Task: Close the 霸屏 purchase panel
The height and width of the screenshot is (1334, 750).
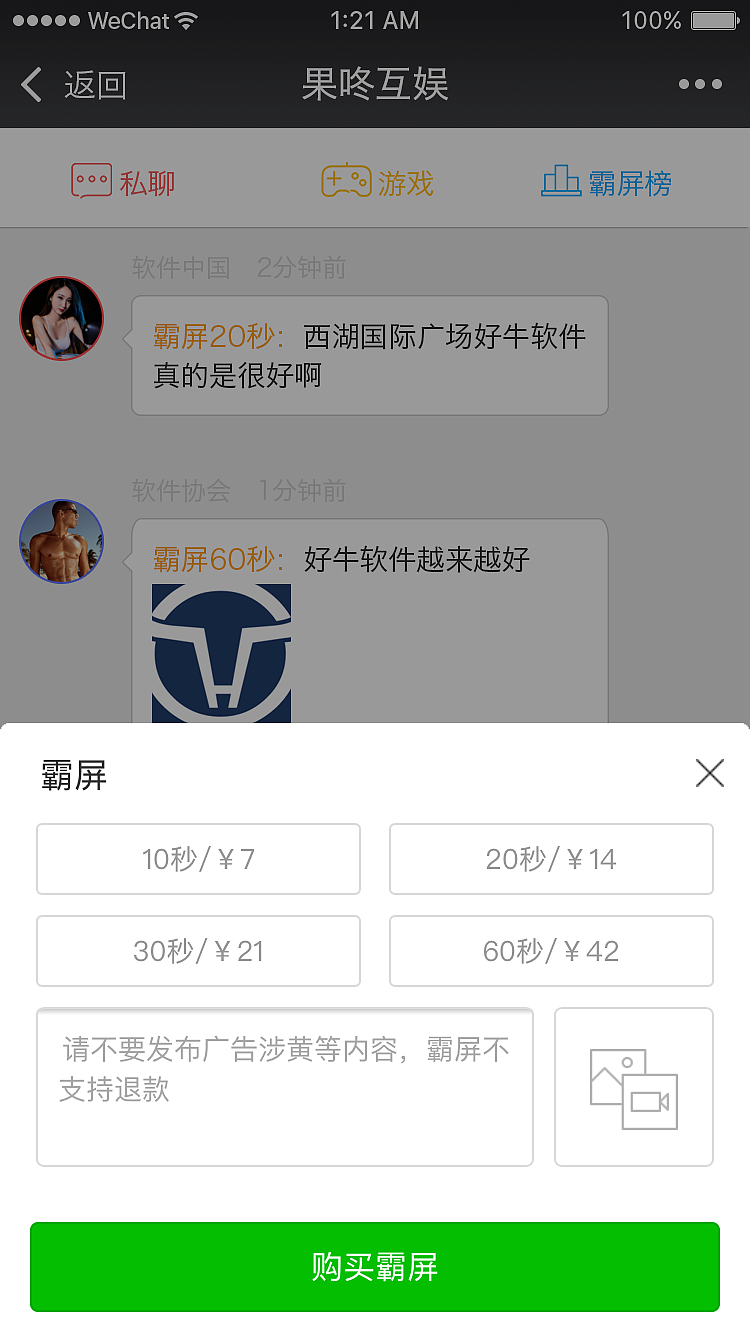Action: tap(710, 773)
